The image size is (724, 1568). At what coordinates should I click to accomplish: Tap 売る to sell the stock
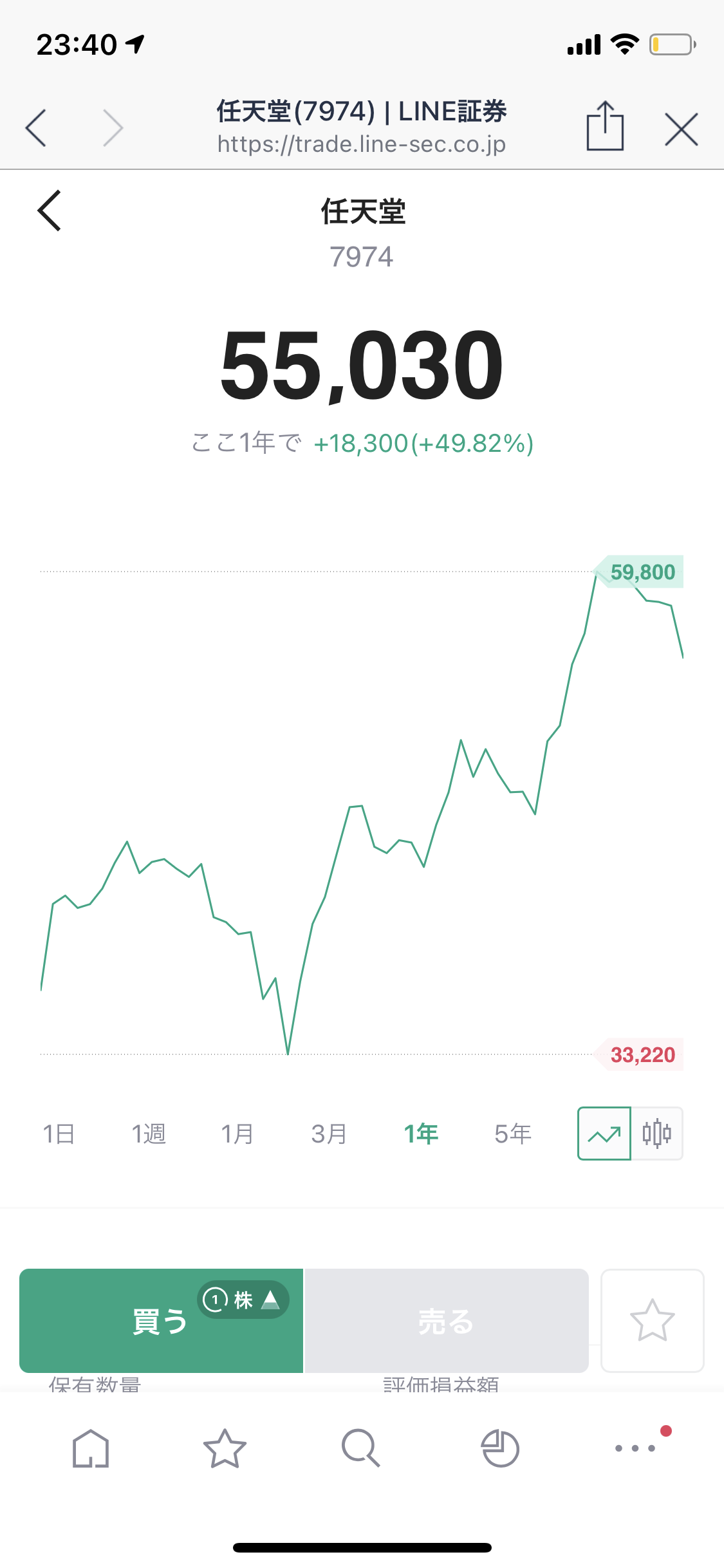(x=446, y=1321)
